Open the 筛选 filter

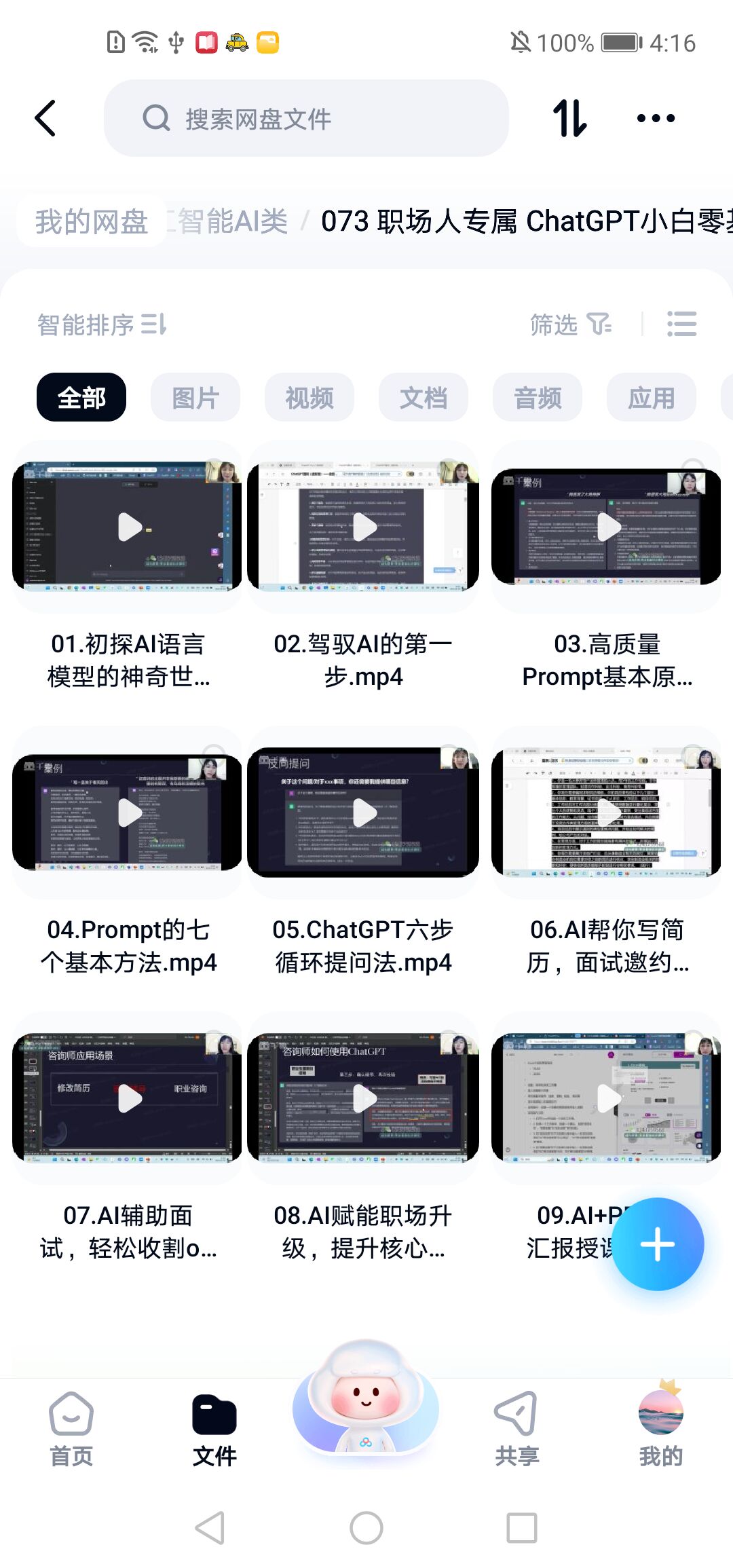coord(570,324)
